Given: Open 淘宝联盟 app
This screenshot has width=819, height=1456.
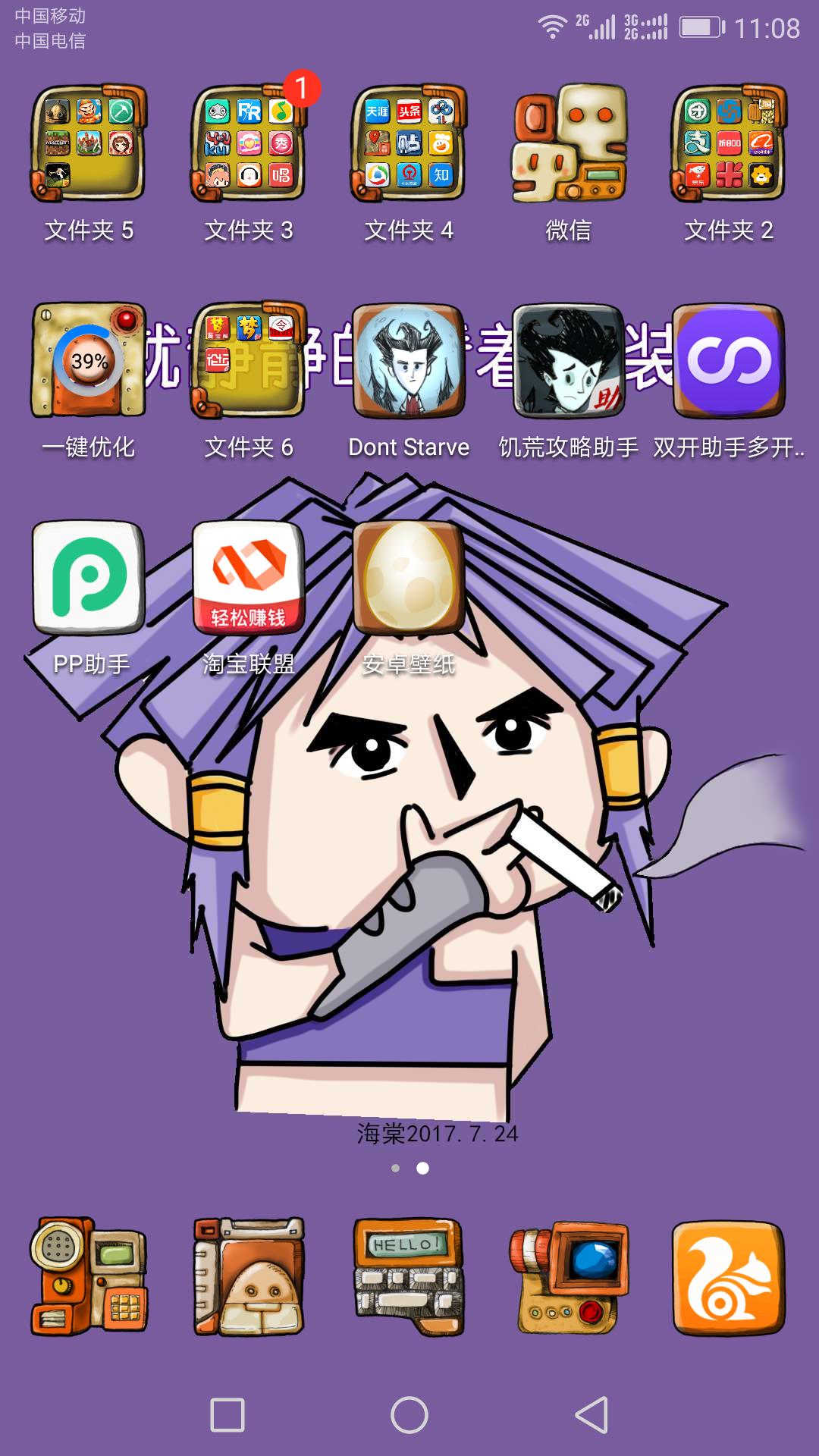Looking at the screenshot, I should [249, 577].
